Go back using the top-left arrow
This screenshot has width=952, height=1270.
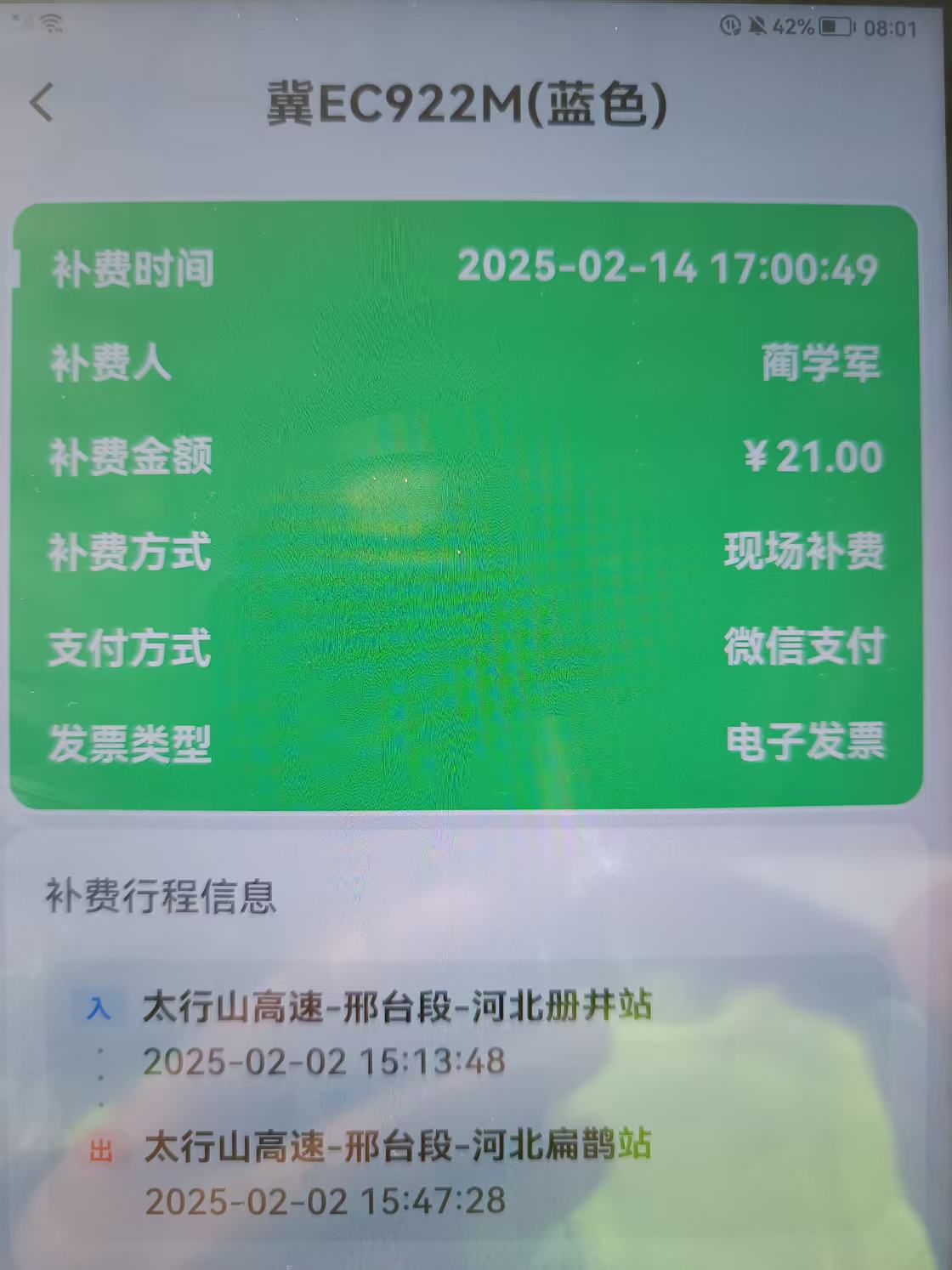42,103
